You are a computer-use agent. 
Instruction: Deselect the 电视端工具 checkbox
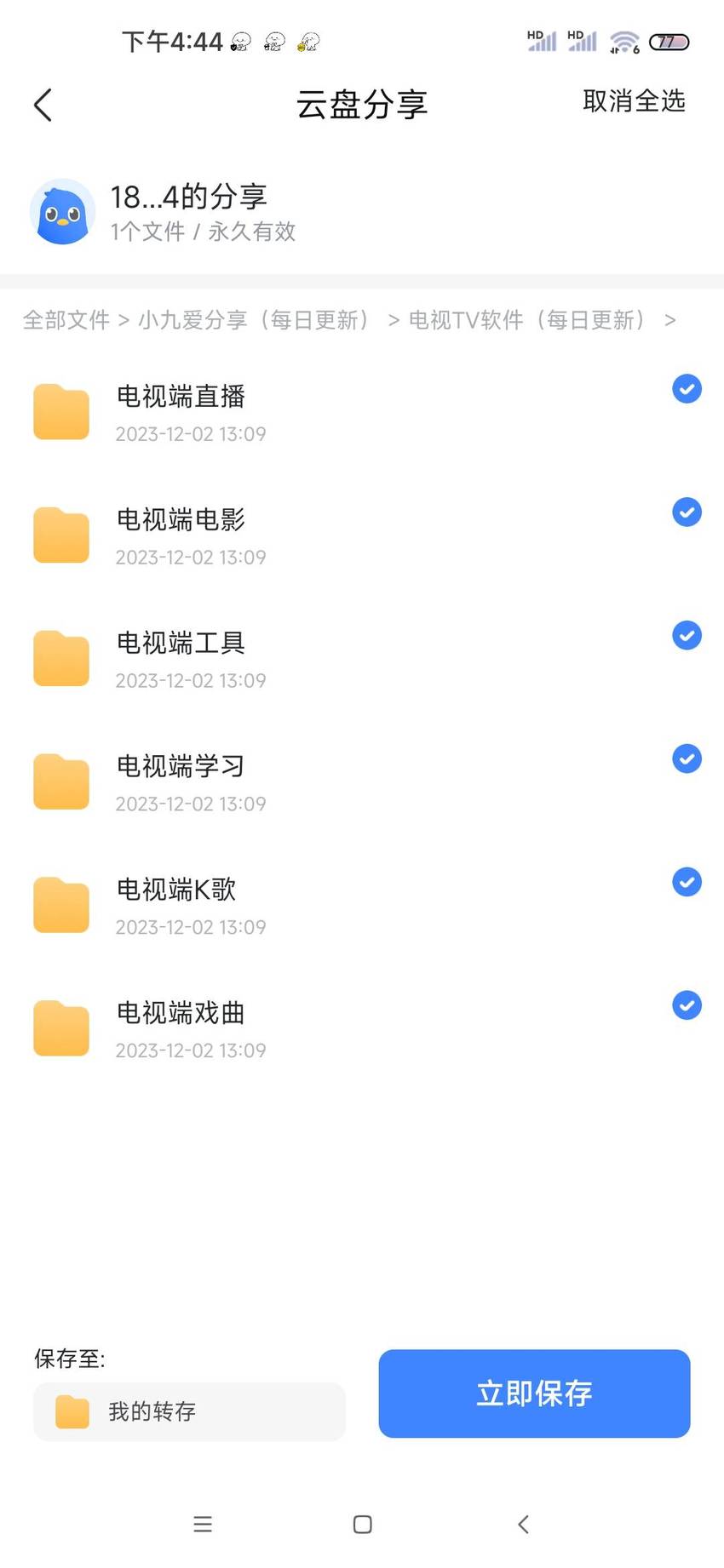(x=687, y=636)
